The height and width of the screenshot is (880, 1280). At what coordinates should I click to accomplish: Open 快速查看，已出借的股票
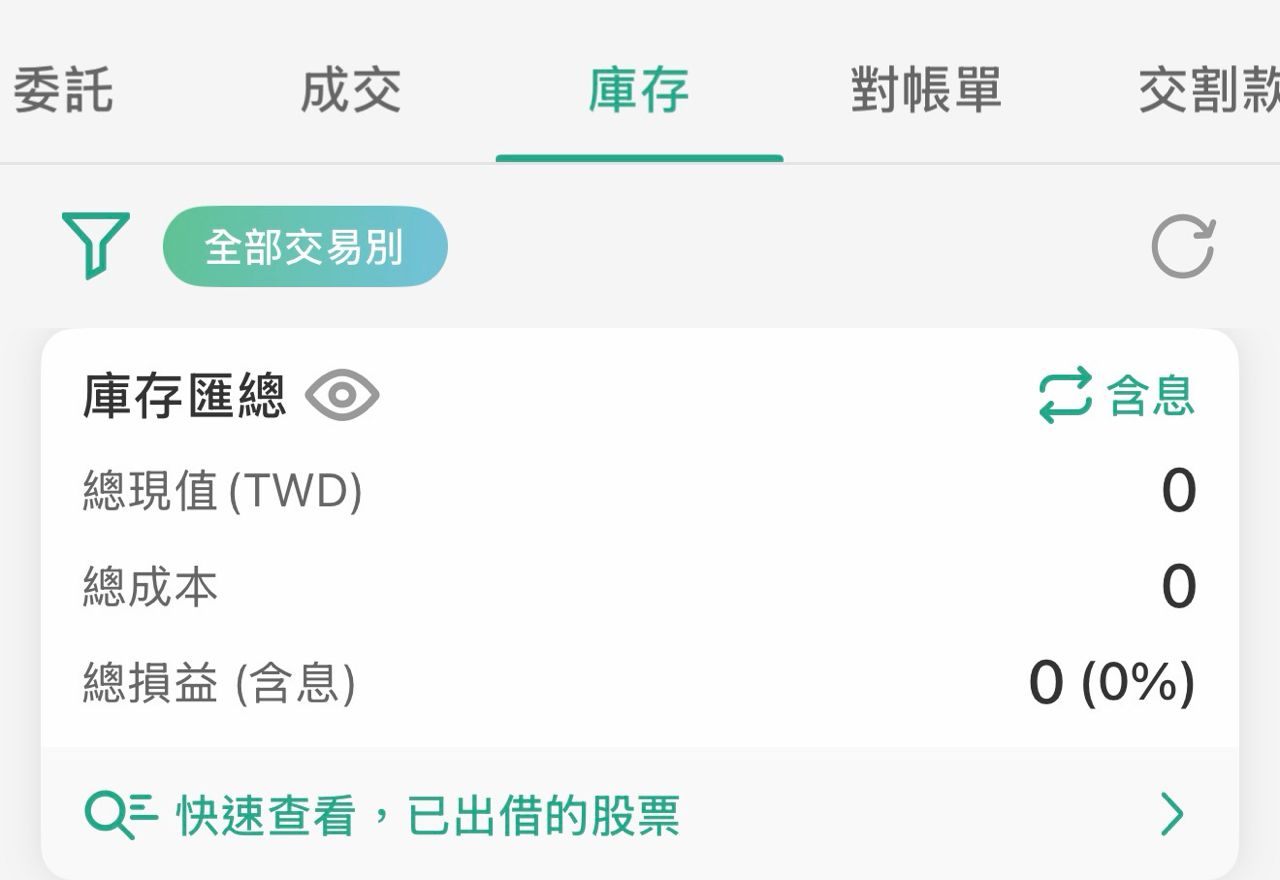pyautogui.click(x=638, y=815)
